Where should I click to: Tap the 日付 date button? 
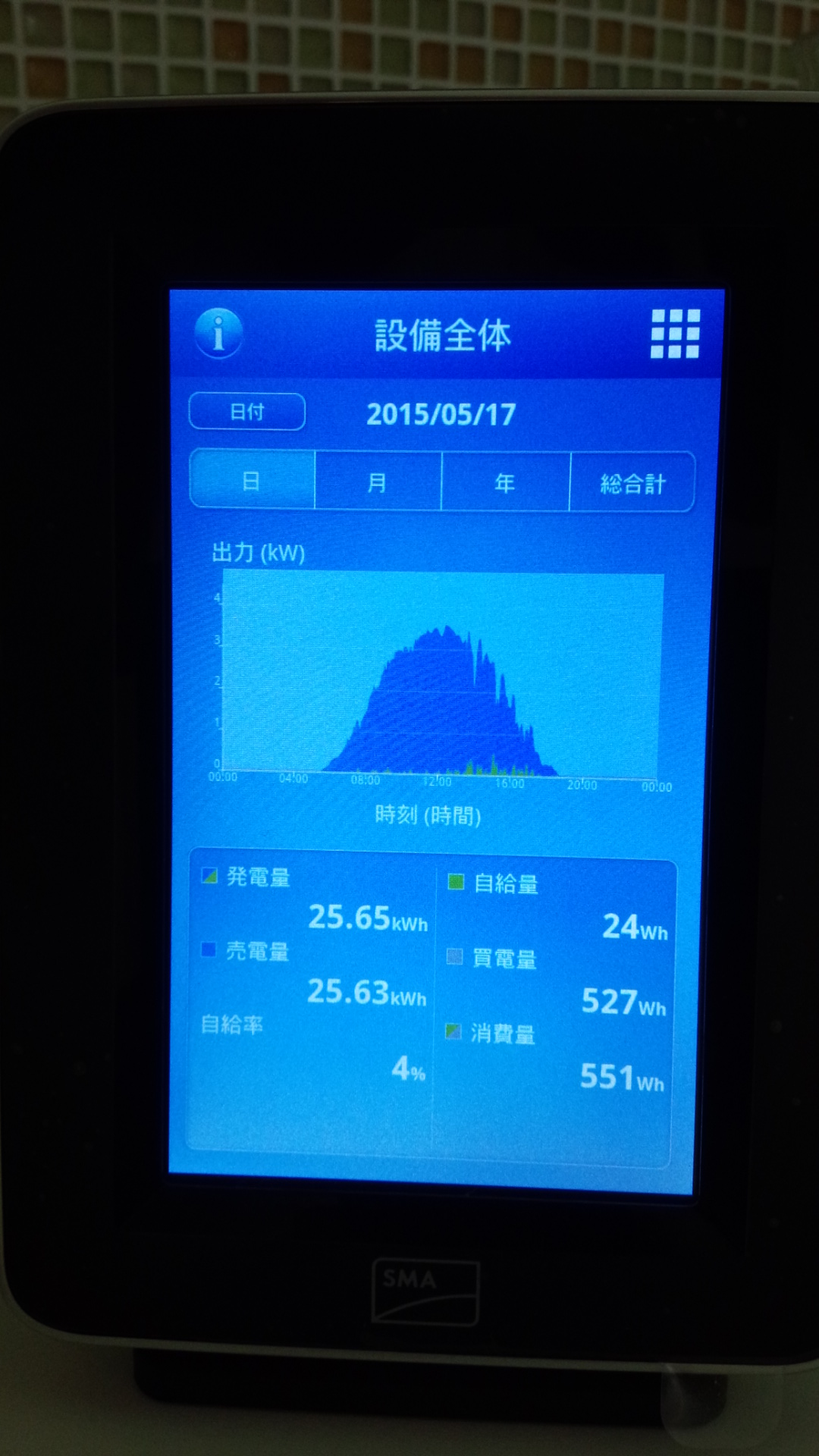click(247, 412)
